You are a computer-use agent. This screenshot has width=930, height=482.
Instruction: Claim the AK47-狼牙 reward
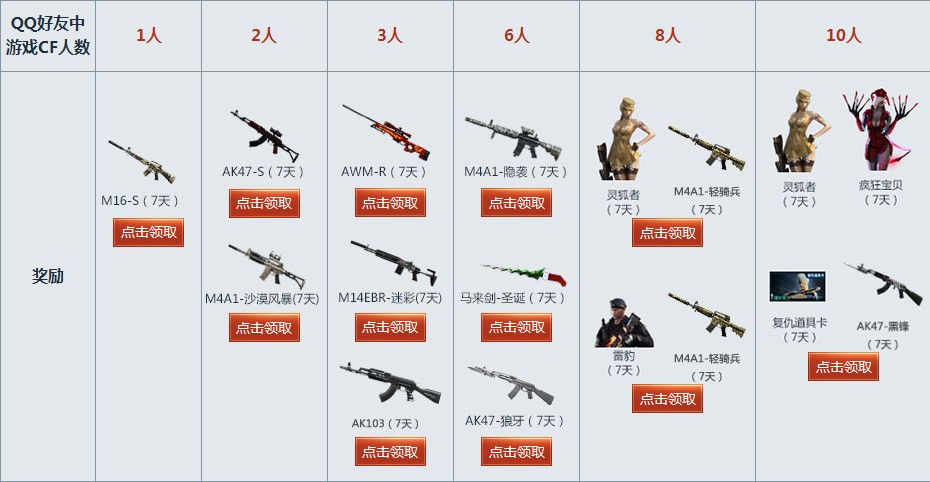coord(516,451)
